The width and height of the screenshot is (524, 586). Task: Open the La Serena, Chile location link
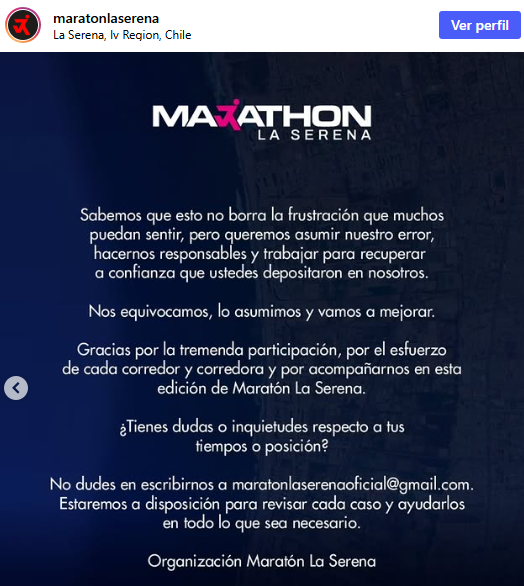pos(122,35)
